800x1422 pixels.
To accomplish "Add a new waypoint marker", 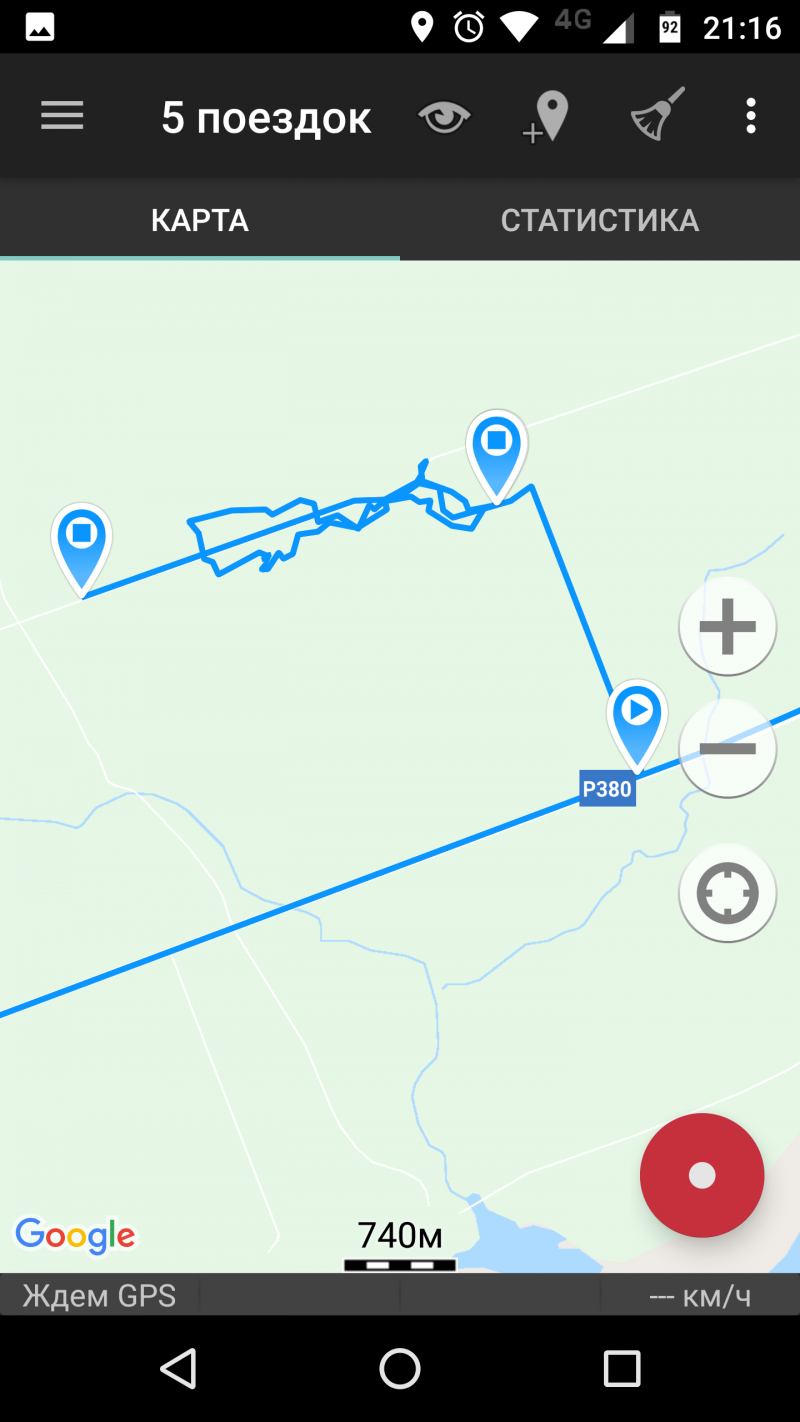I will click(x=546, y=117).
